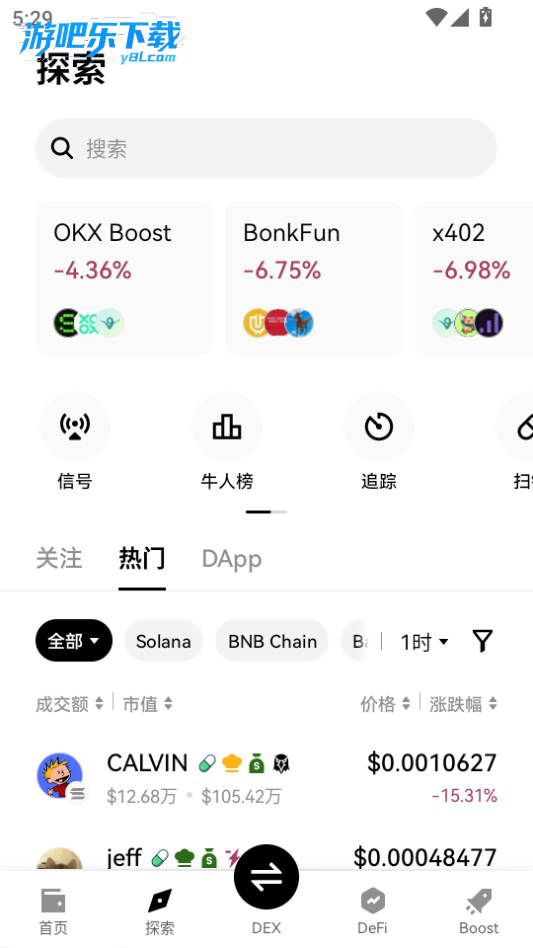Screen dimensions: 533x948
Task: Filter by the Solana chip
Action: click(164, 641)
